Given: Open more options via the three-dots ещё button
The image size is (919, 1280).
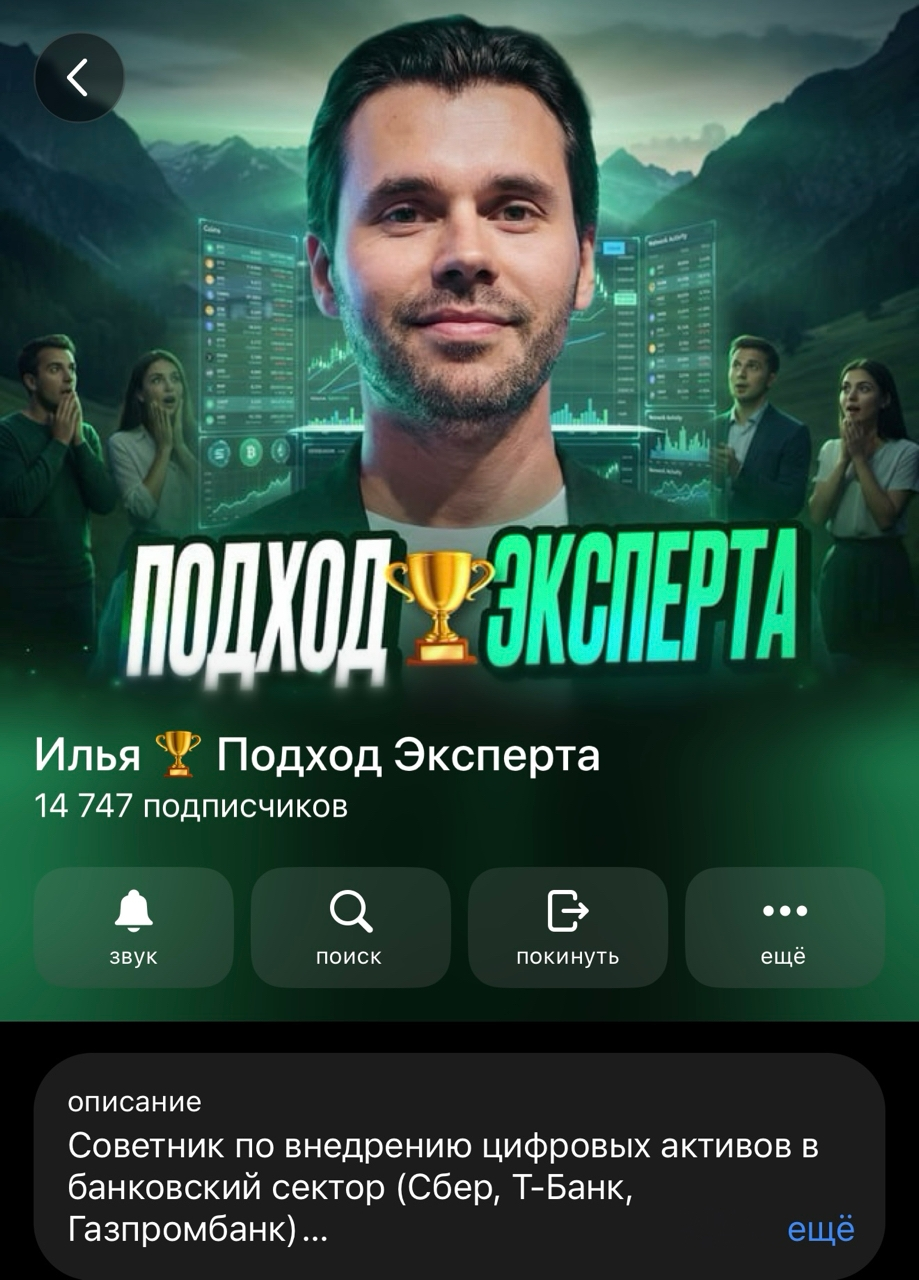Looking at the screenshot, I should point(784,927).
